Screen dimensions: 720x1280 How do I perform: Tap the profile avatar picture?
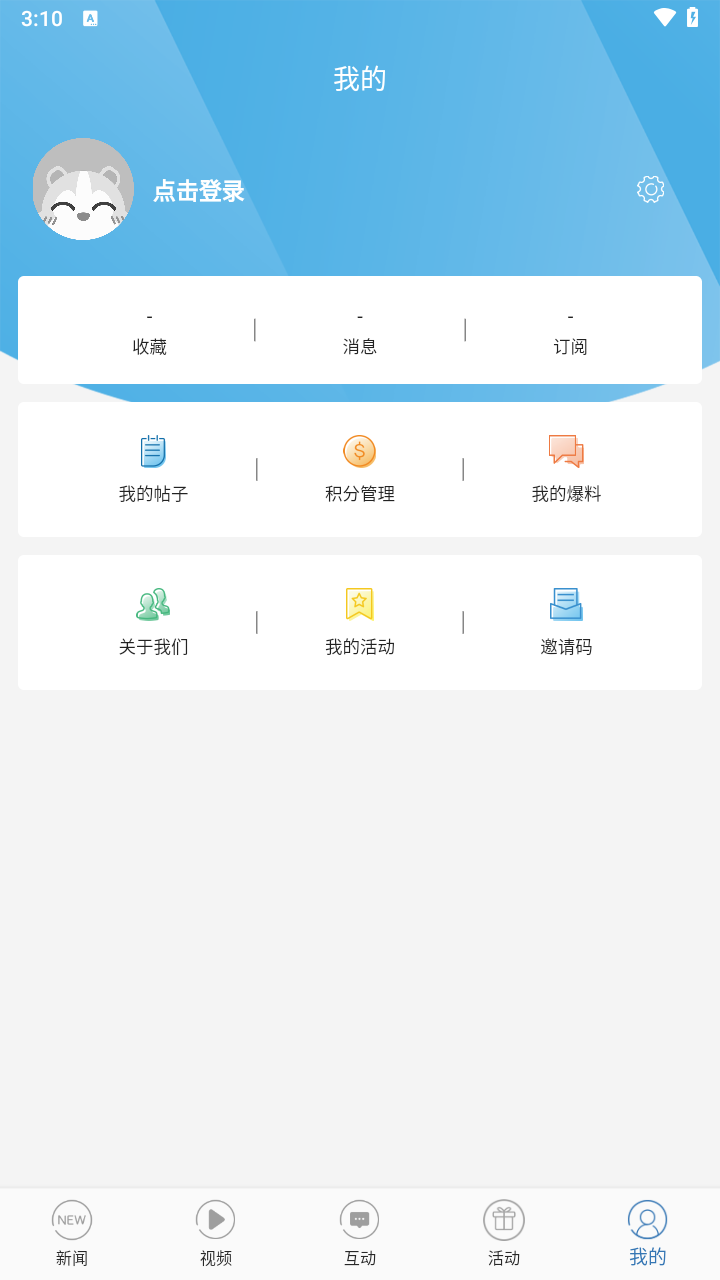[83, 189]
